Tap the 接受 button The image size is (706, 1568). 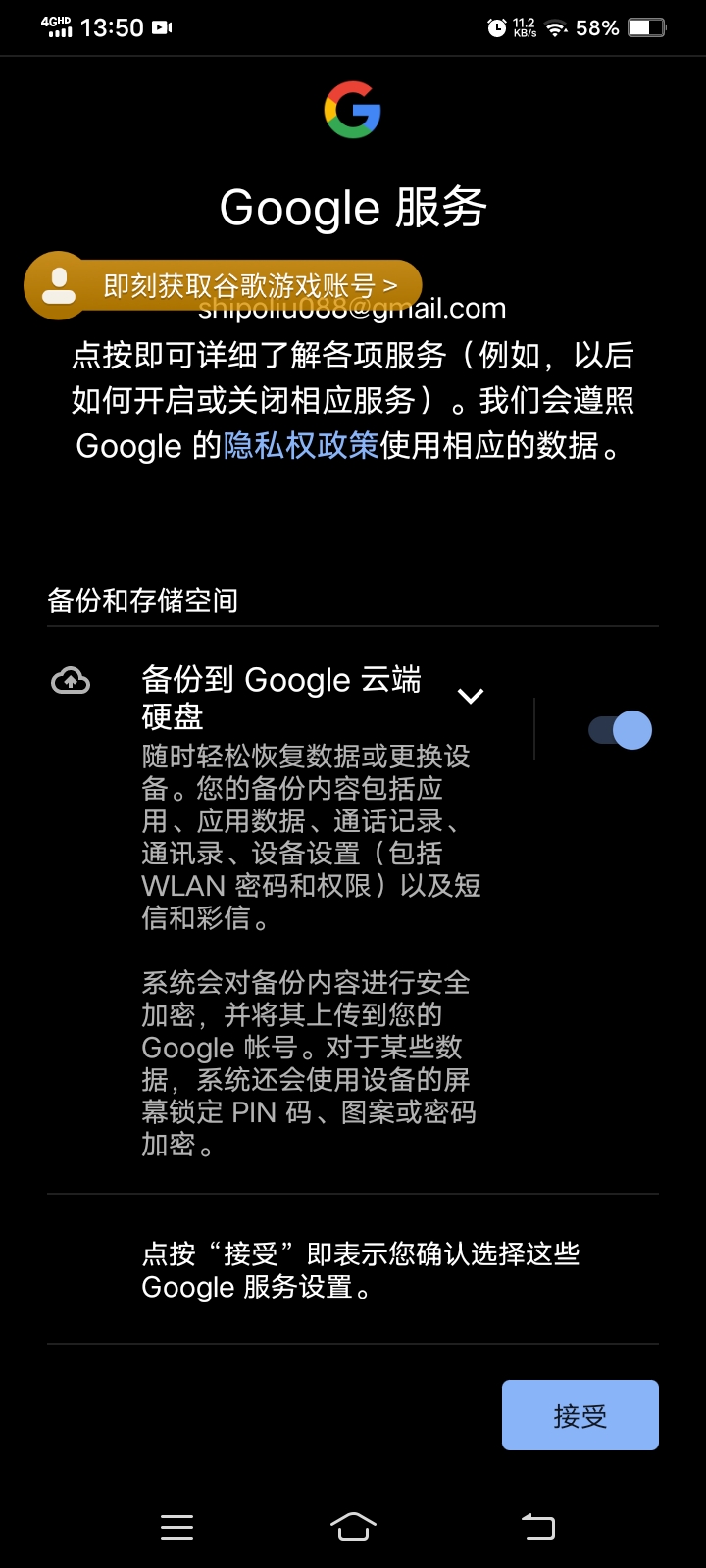click(580, 1415)
